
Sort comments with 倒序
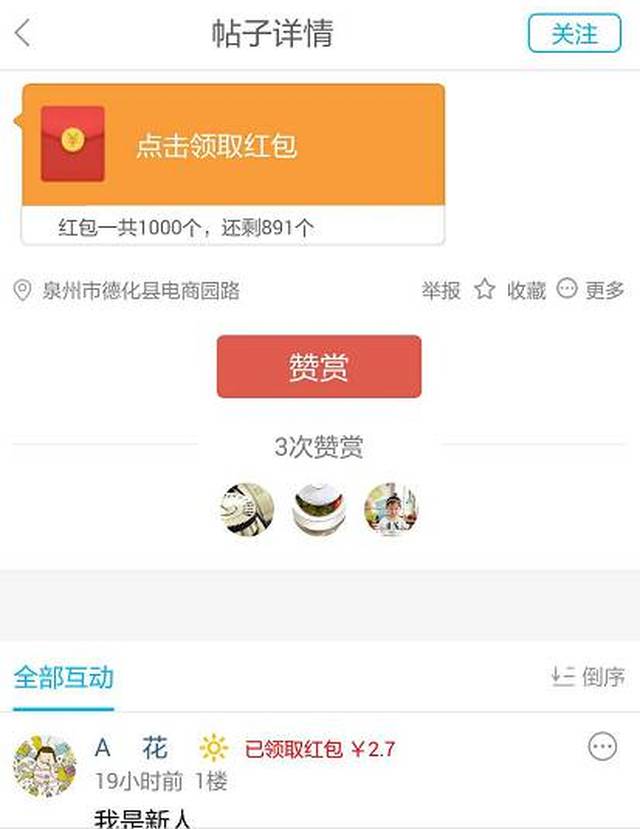(588, 677)
